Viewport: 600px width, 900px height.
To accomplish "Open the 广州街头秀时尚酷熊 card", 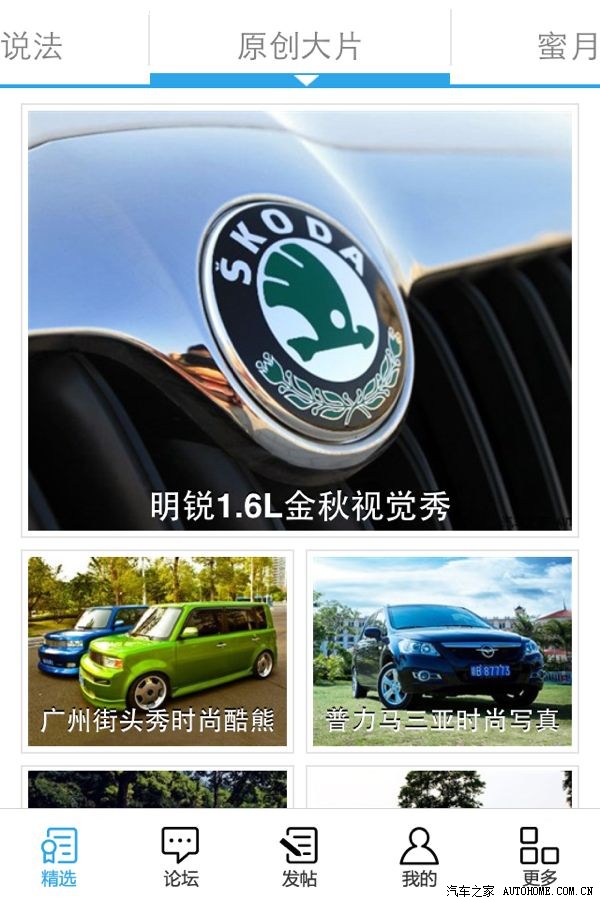I will tap(157, 651).
